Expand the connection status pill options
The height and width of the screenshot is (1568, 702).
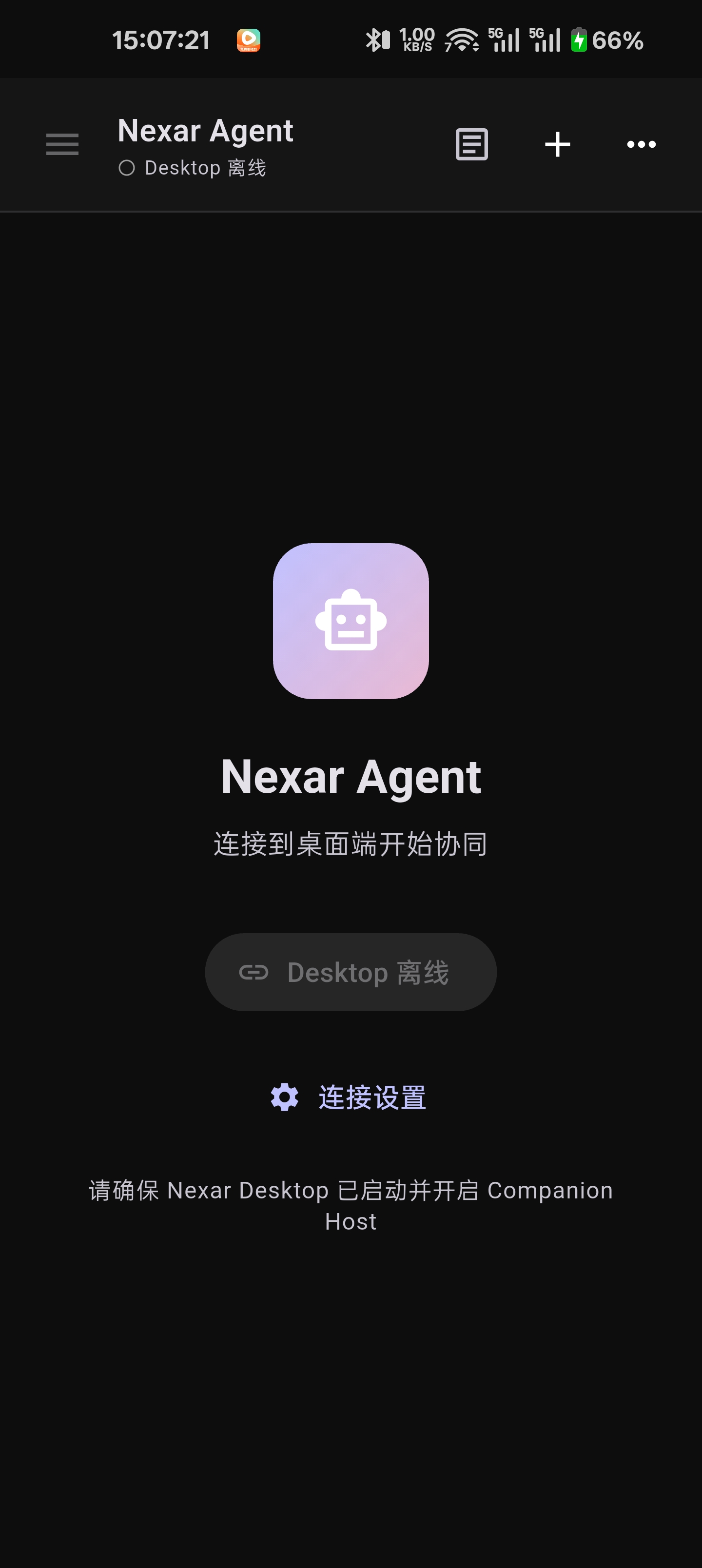click(x=352, y=972)
